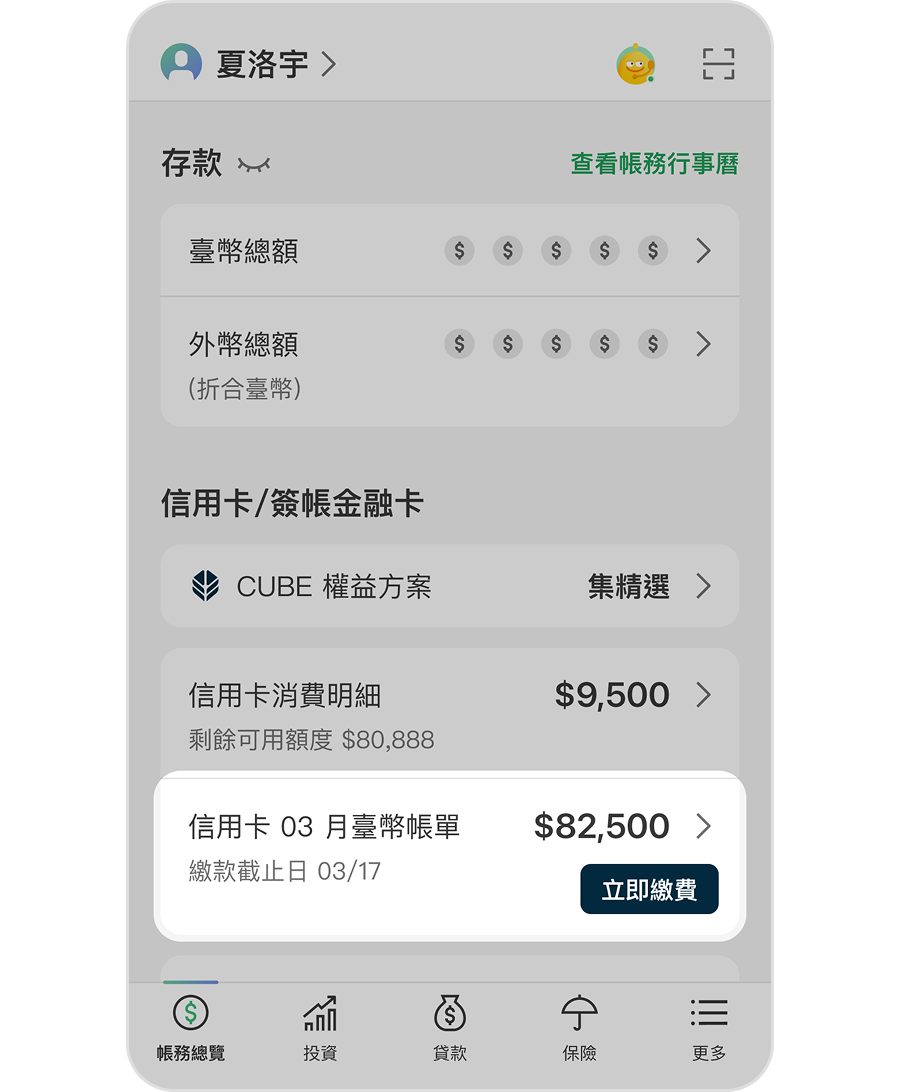Open the 更多 tab
The image size is (900, 1092).
709,1028
